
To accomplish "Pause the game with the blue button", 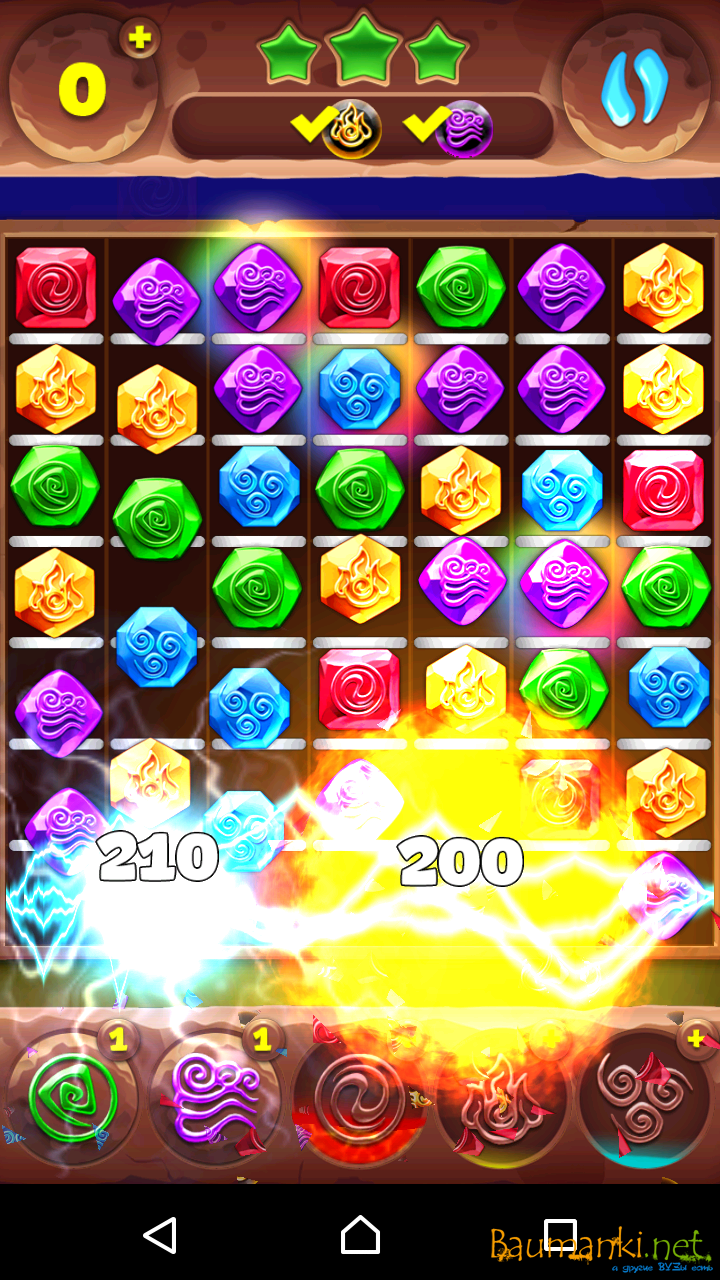I will pos(634,87).
